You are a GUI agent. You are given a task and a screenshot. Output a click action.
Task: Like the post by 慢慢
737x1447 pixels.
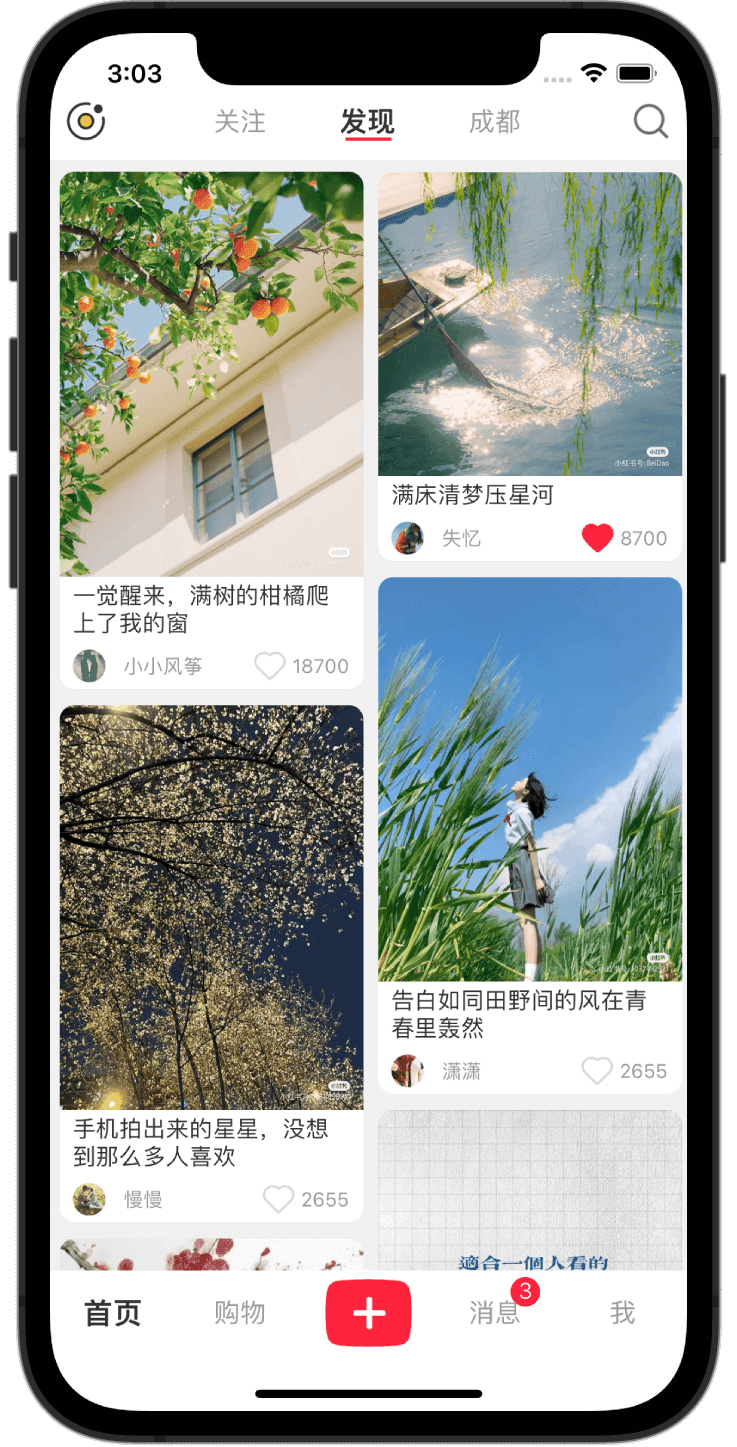point(278,1199)
